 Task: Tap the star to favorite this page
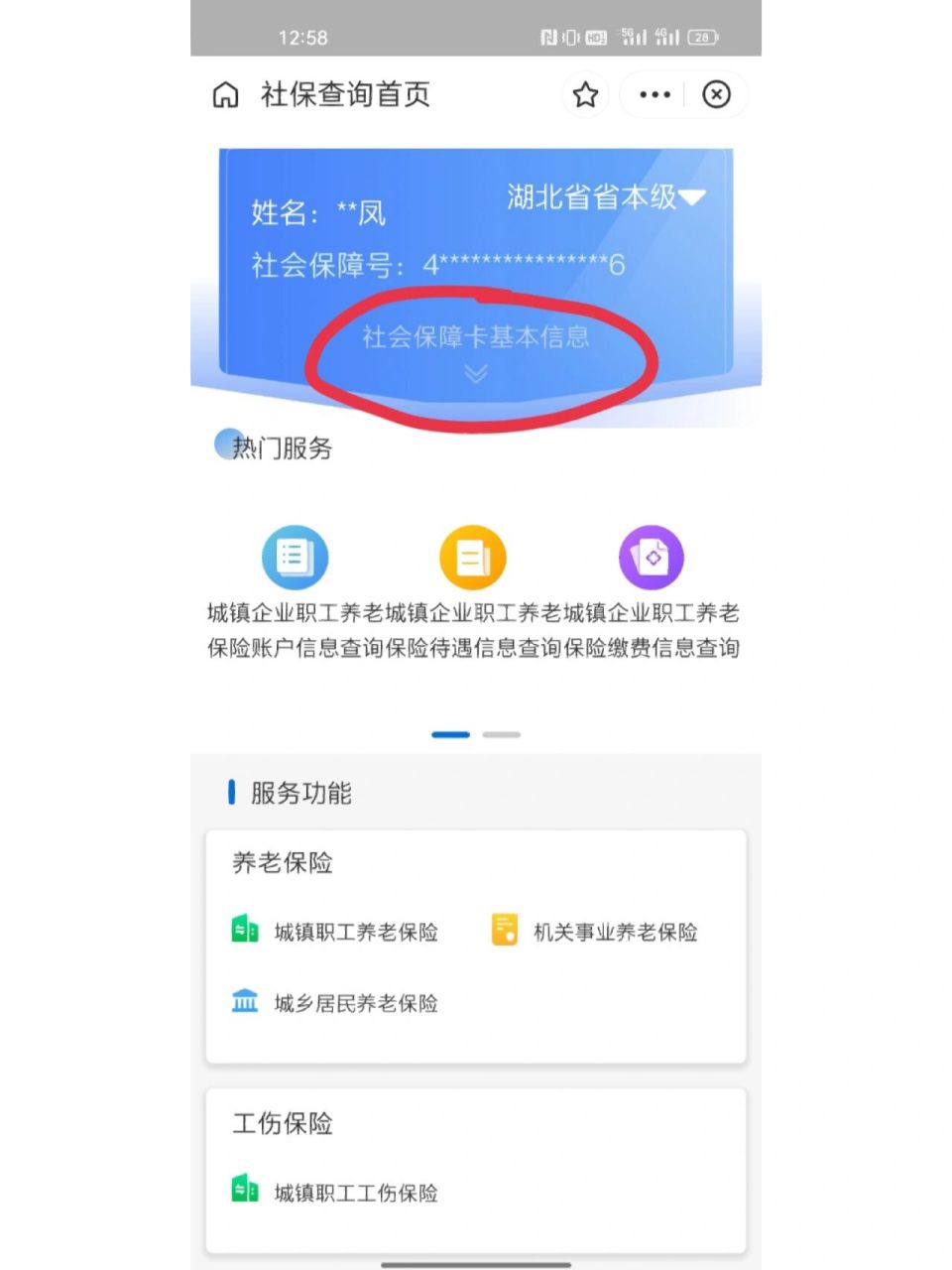(x=584, y=95)
